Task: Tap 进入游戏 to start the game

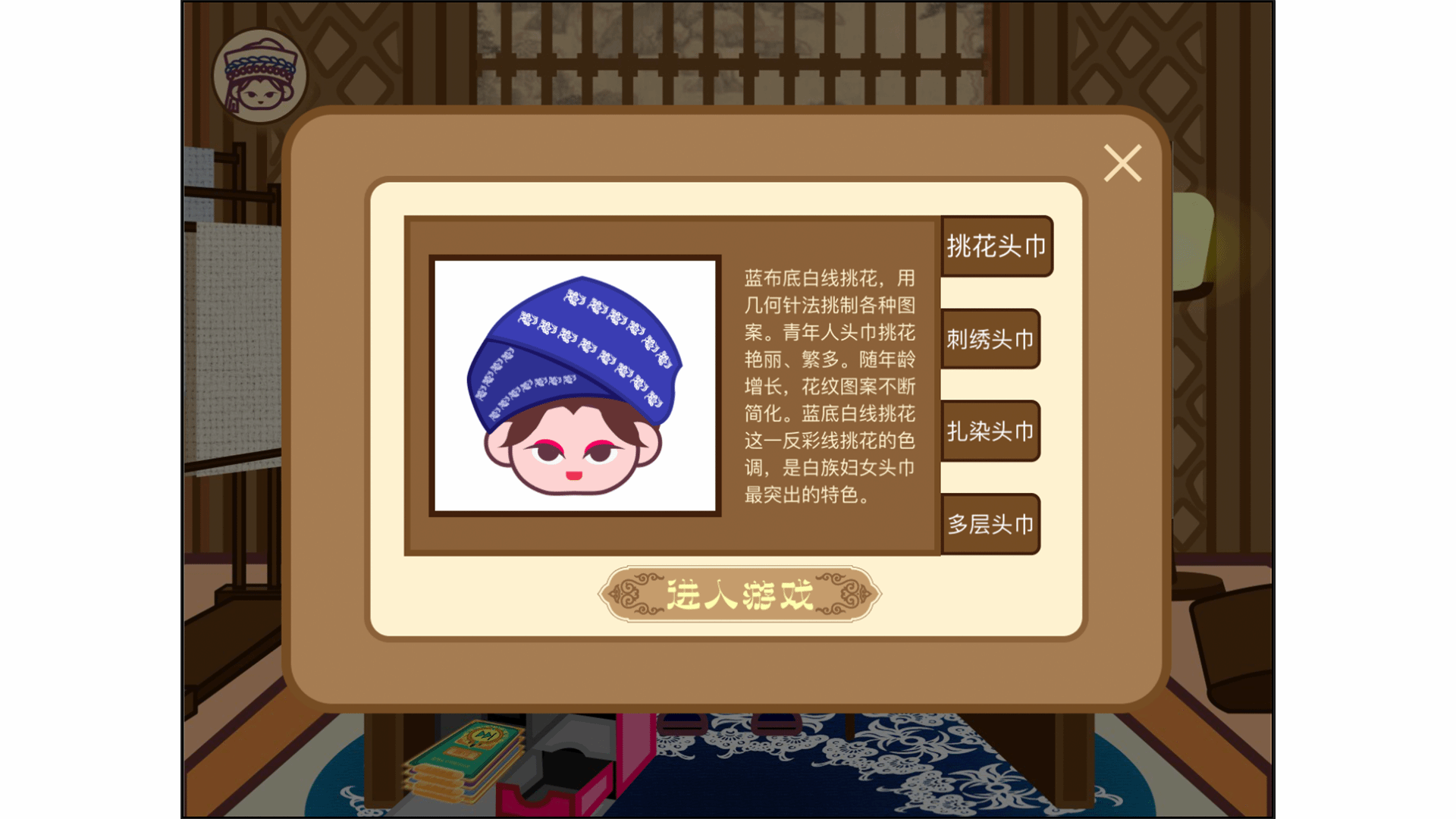Action: pos(739,595)
